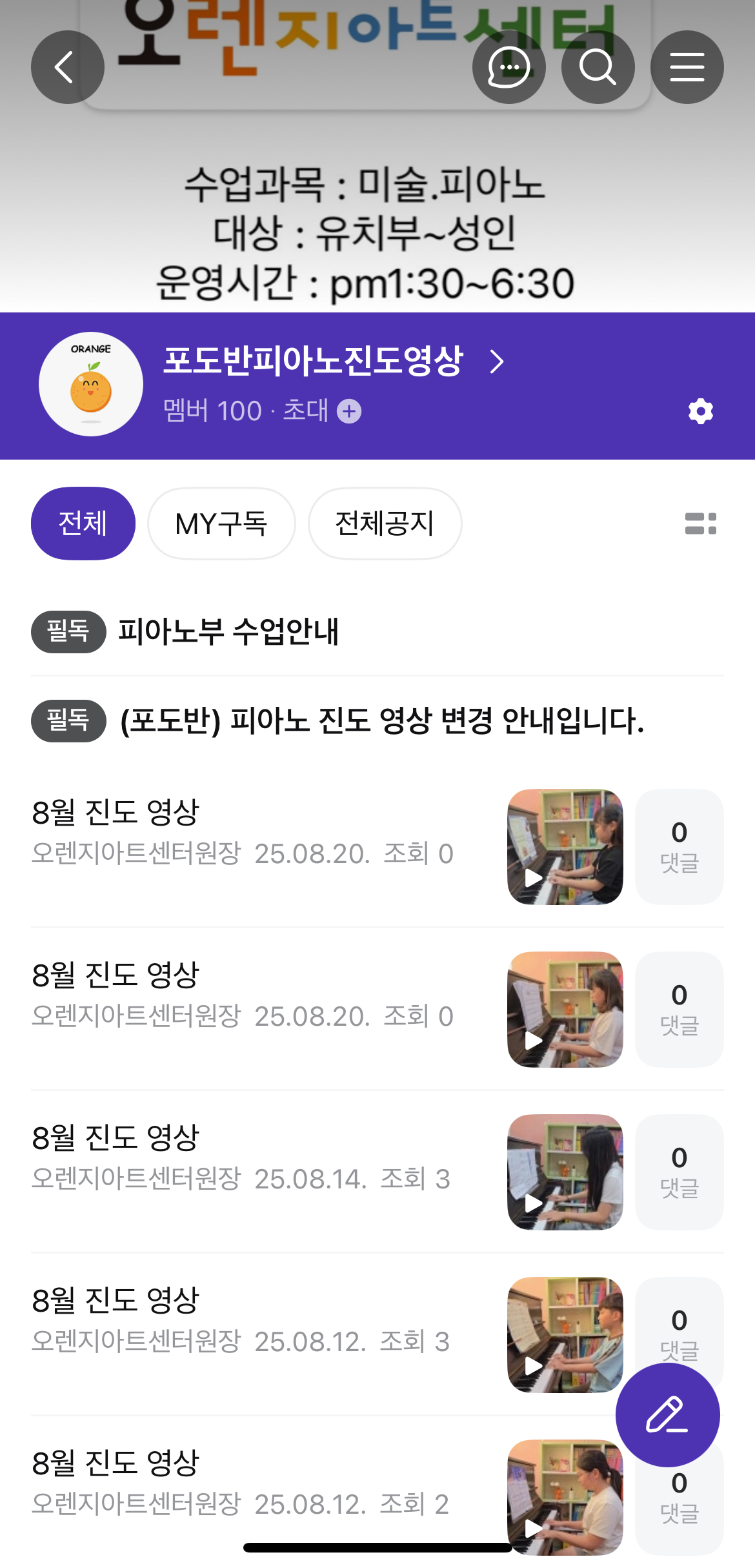View comments on the 25.08.14 post
The image size is (755, 1568).
point(679,1172)
